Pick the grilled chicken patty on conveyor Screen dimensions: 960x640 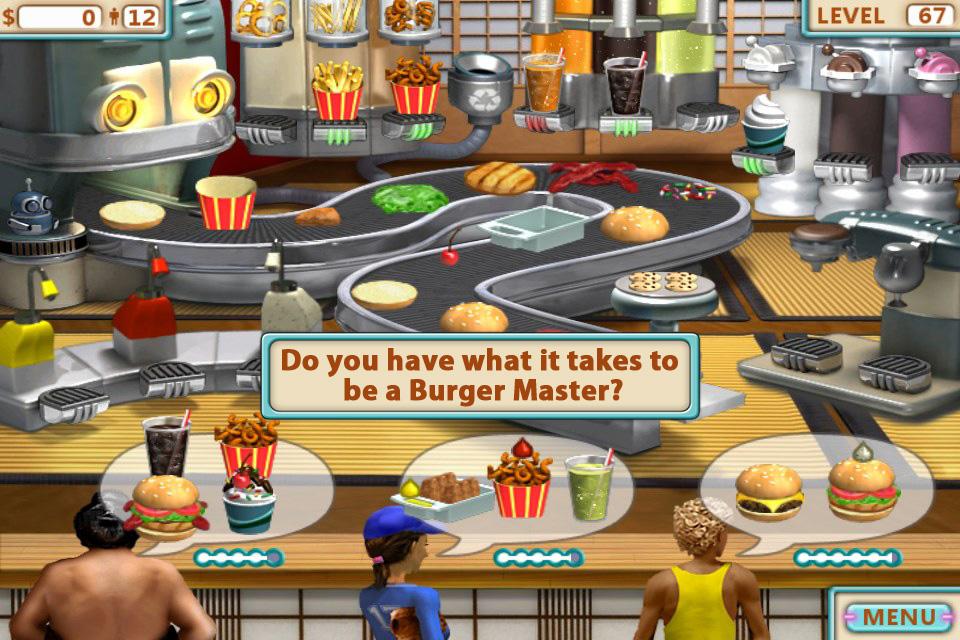coord(501,178)
